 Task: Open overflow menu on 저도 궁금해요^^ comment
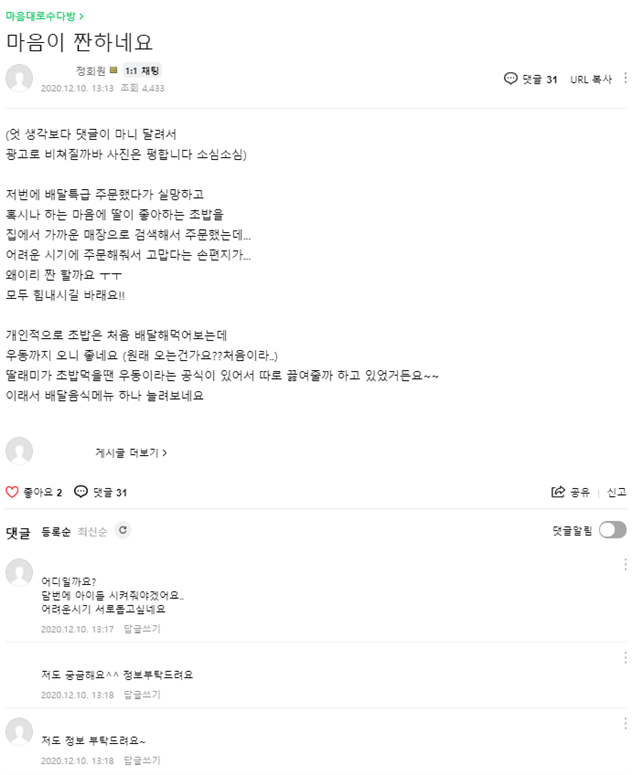click(625, 656)
